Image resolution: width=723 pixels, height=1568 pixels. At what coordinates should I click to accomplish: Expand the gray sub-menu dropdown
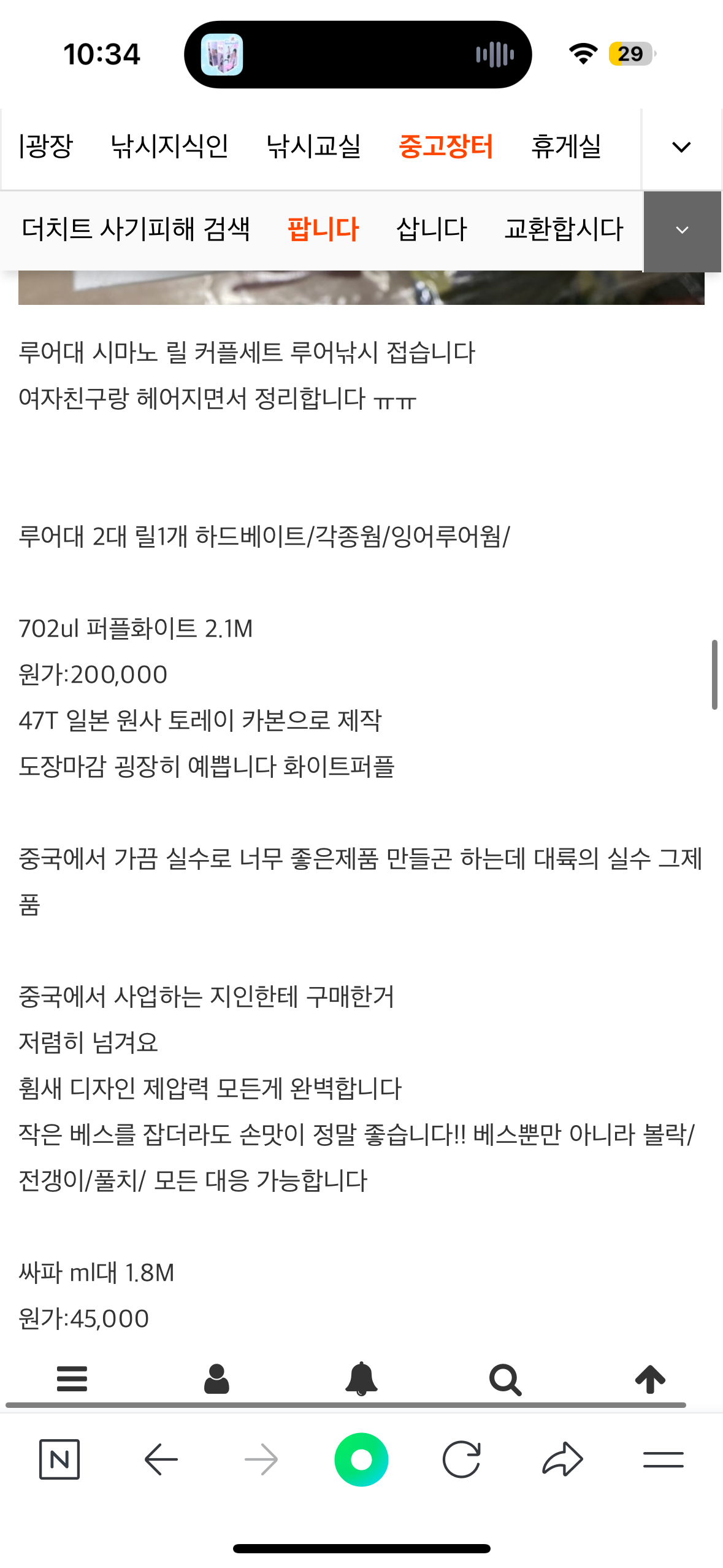682,231
